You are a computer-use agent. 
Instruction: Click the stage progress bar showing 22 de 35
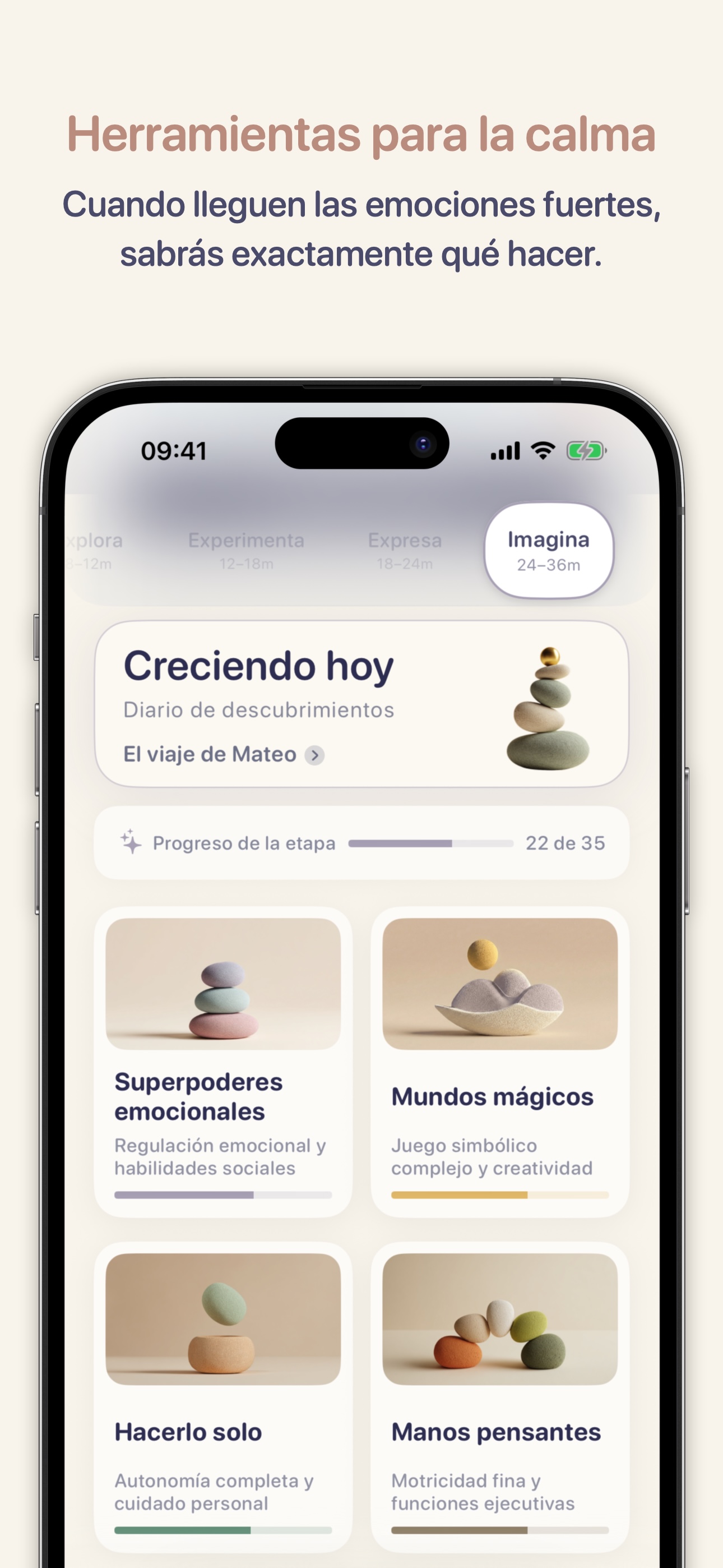430,842
